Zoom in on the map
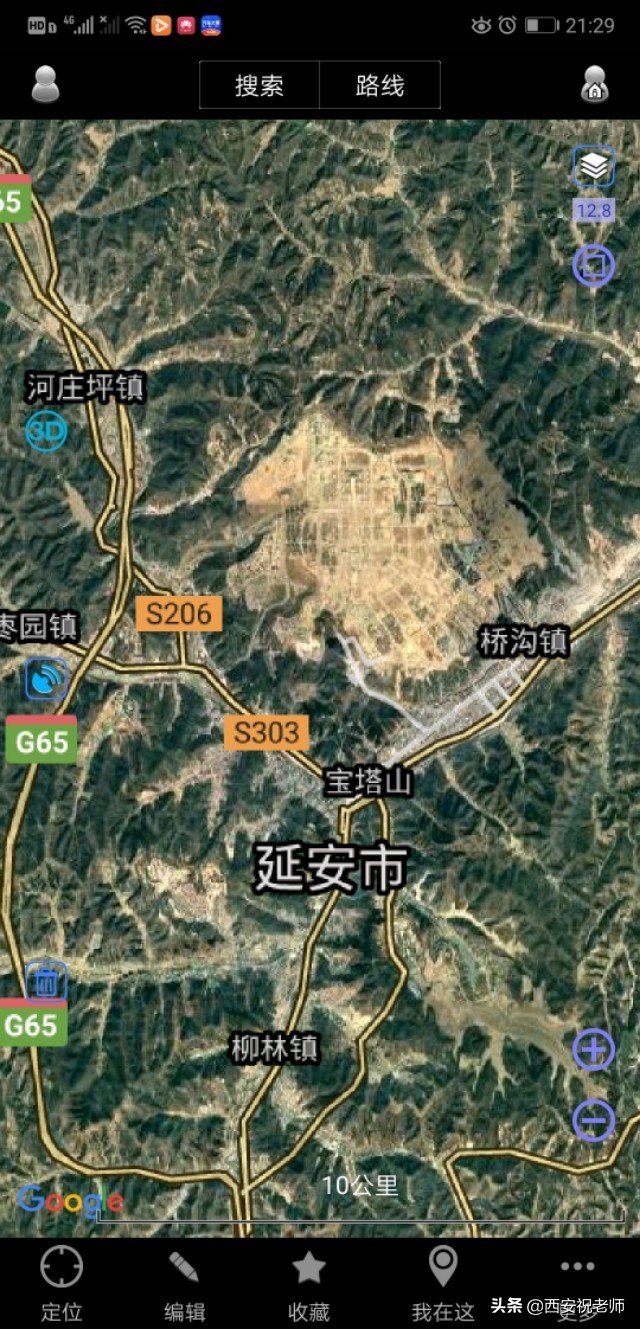 [593, 1050]
